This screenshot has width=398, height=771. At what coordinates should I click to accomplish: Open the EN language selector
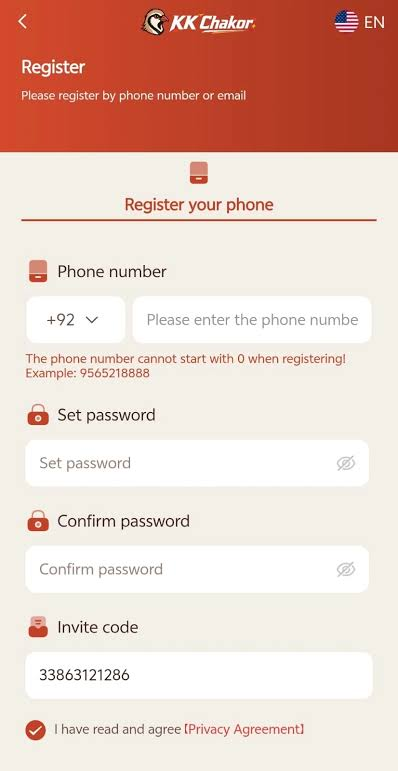click(x=360, y=22)
